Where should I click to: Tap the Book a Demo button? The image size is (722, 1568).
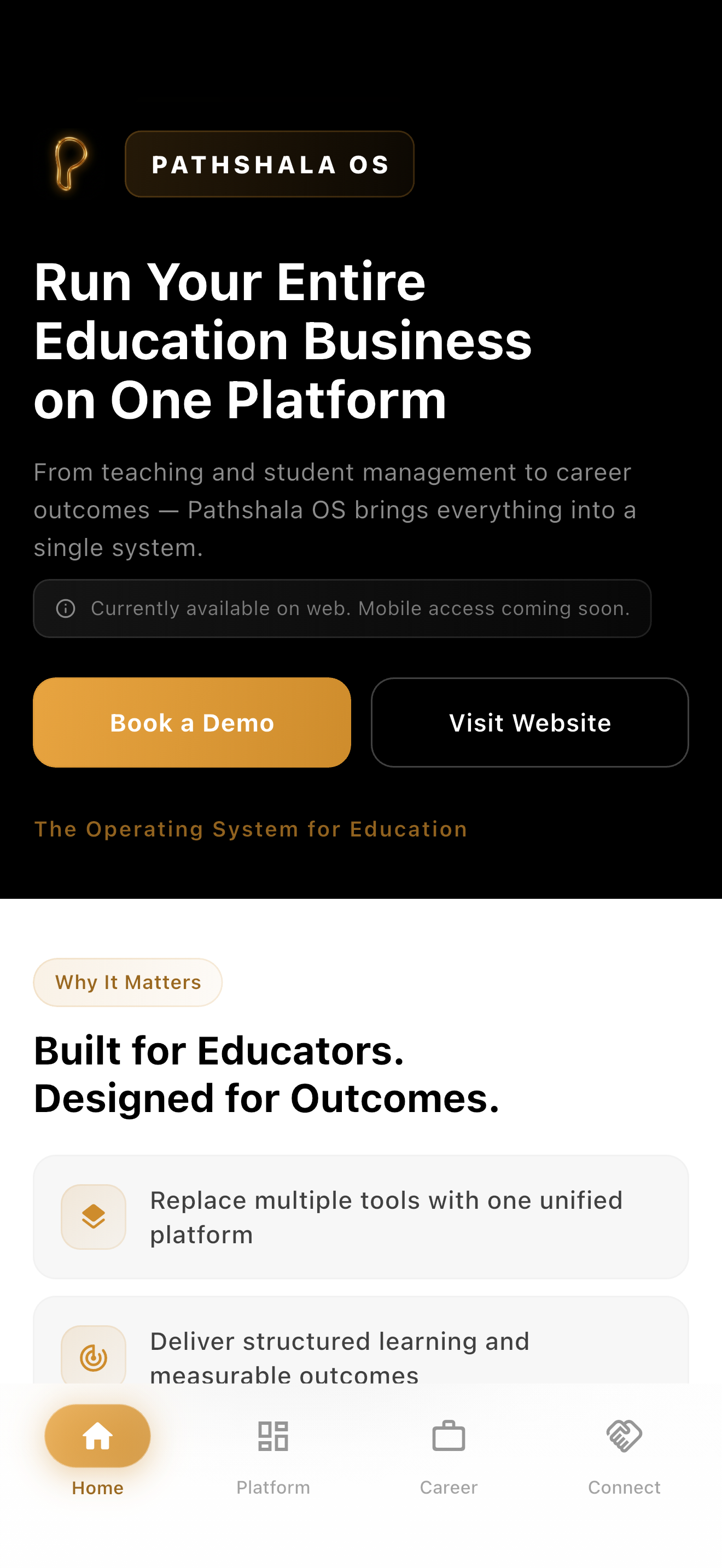(x=192, y=722)
